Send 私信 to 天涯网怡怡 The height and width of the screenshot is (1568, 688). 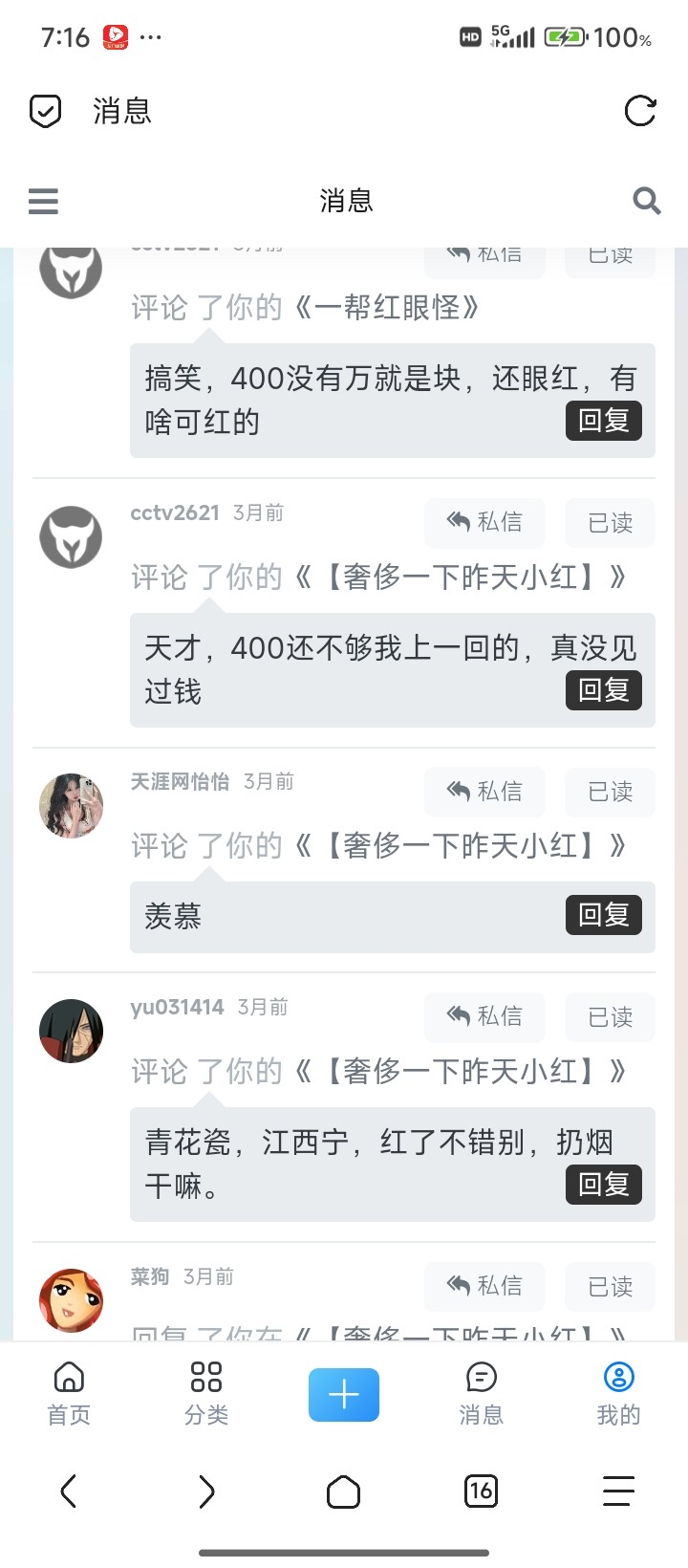484,792
